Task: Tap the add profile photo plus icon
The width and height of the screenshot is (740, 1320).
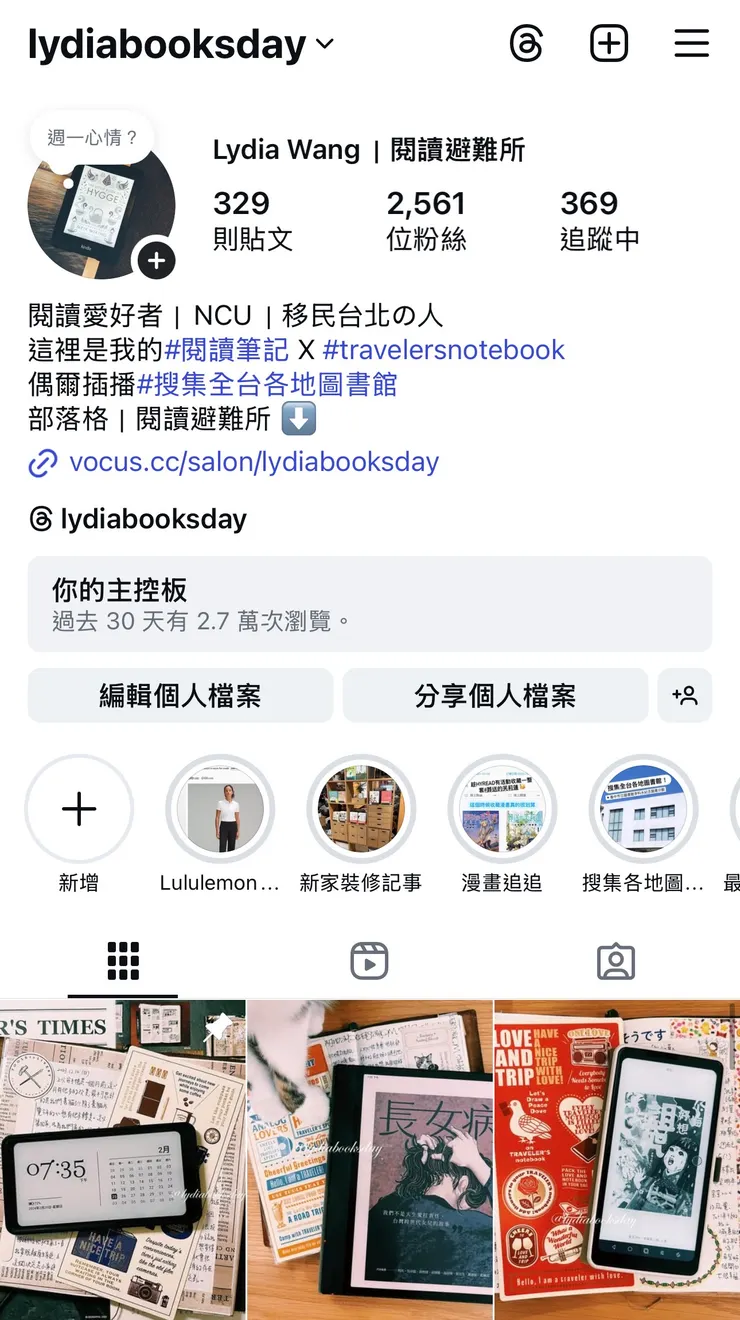Action: [156, 260]
